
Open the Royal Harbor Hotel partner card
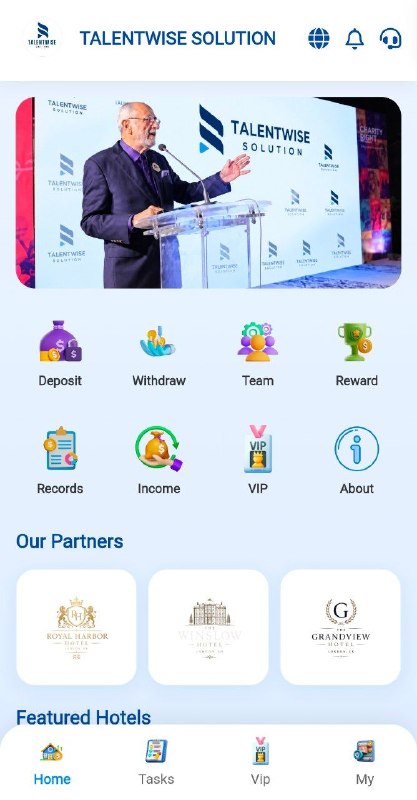point(77,627)
